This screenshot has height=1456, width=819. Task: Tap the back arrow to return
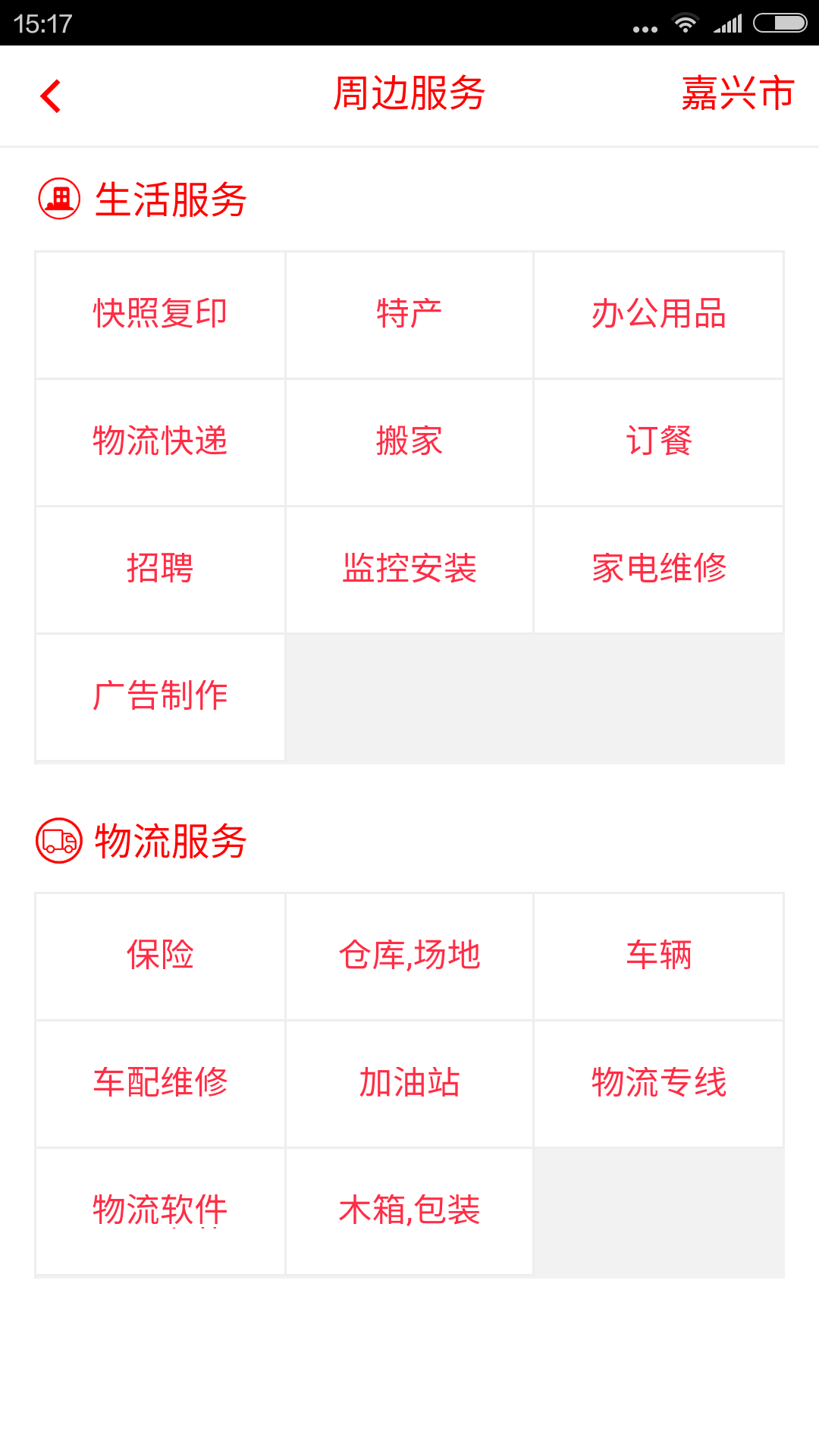[51, 96]
